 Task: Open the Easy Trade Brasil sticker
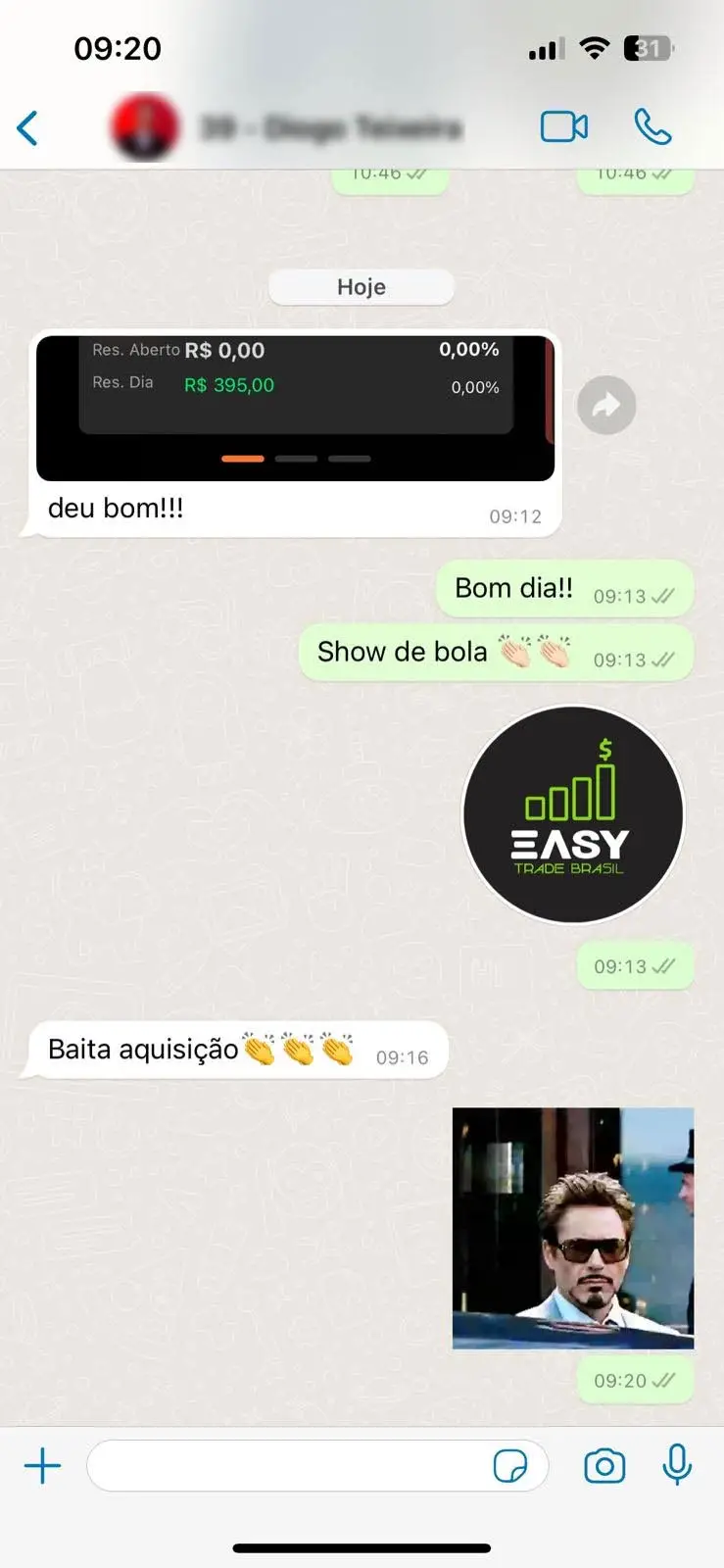572,814
